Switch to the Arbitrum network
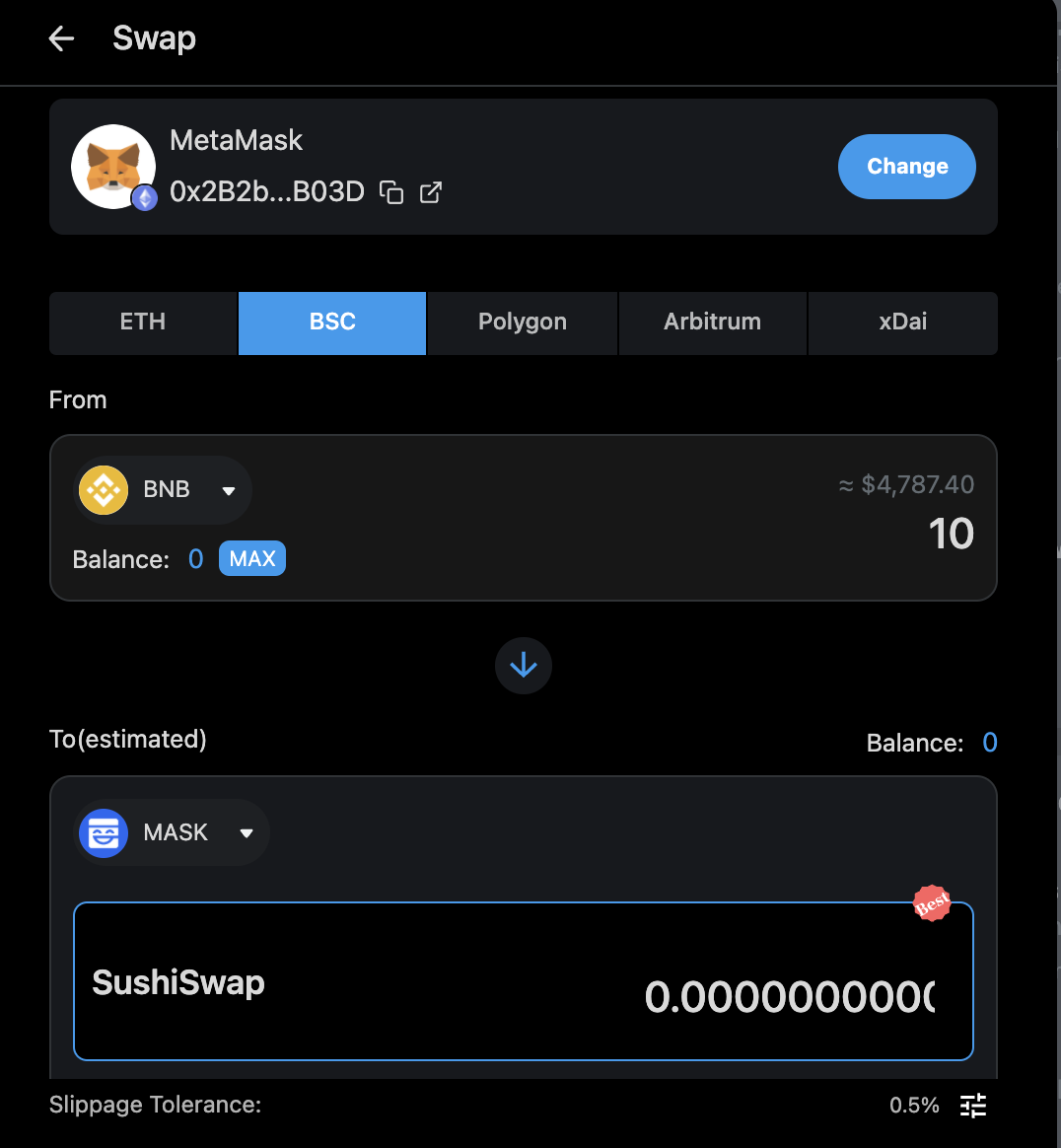The height and width of the screenshot is (1148, 1061). click(x=712, y=323)
